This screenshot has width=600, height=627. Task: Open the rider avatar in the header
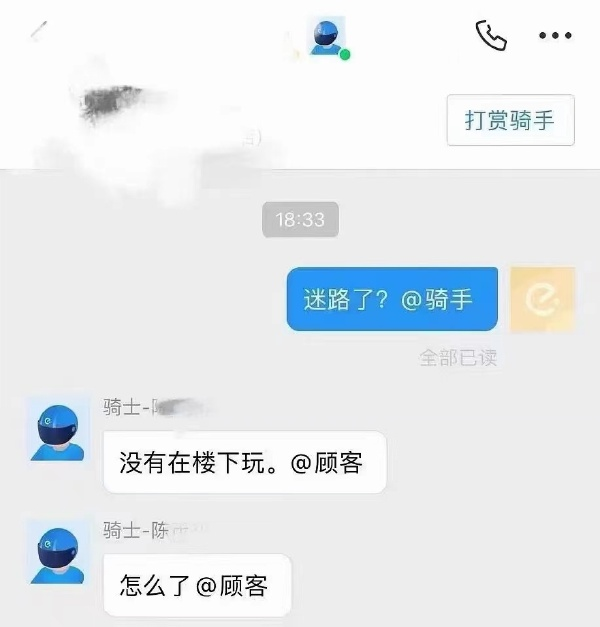pos(327,36)
